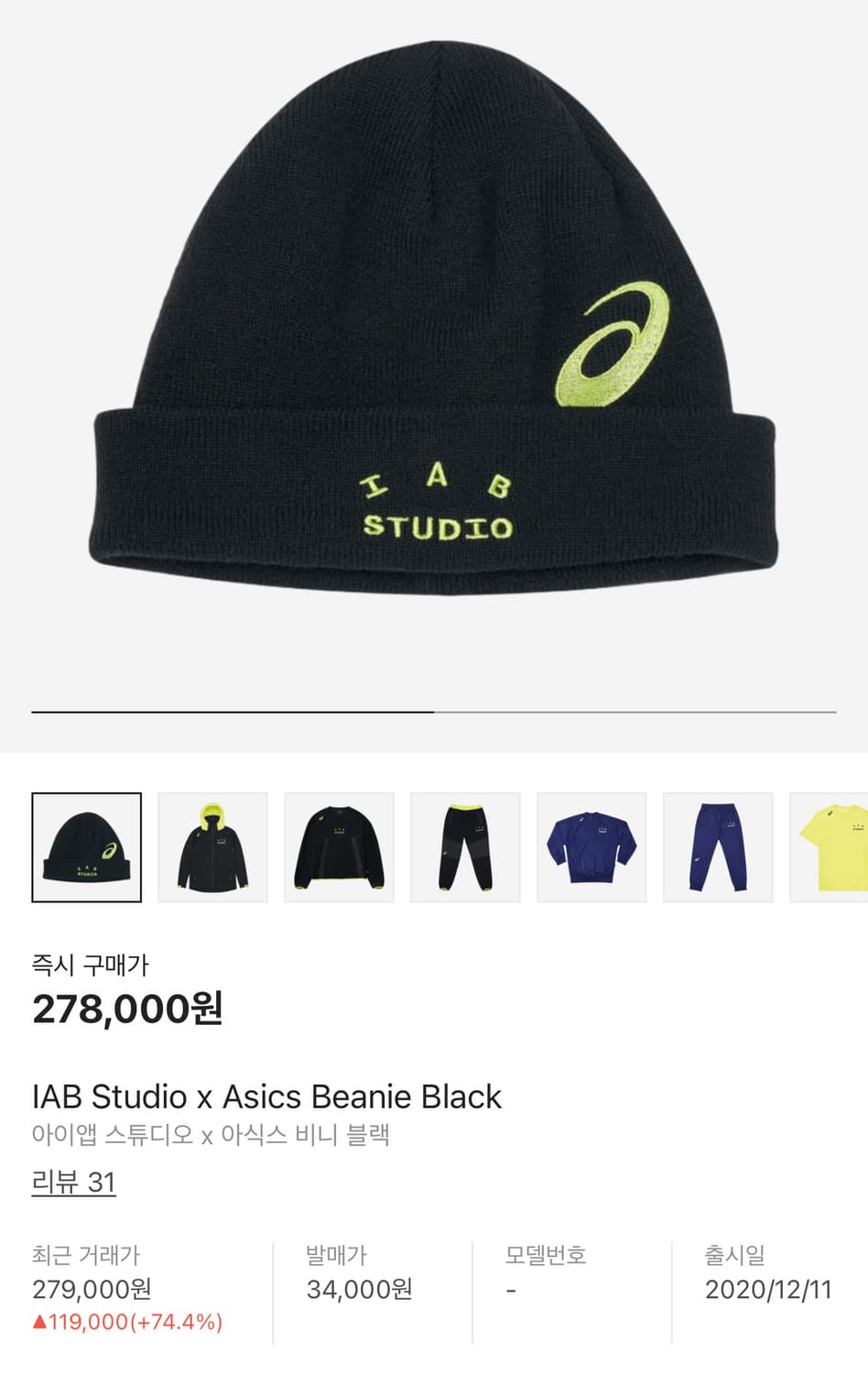View the black hooded jacket thumbnail
The height and width of the screenshot is (1374, 868).
212,845
